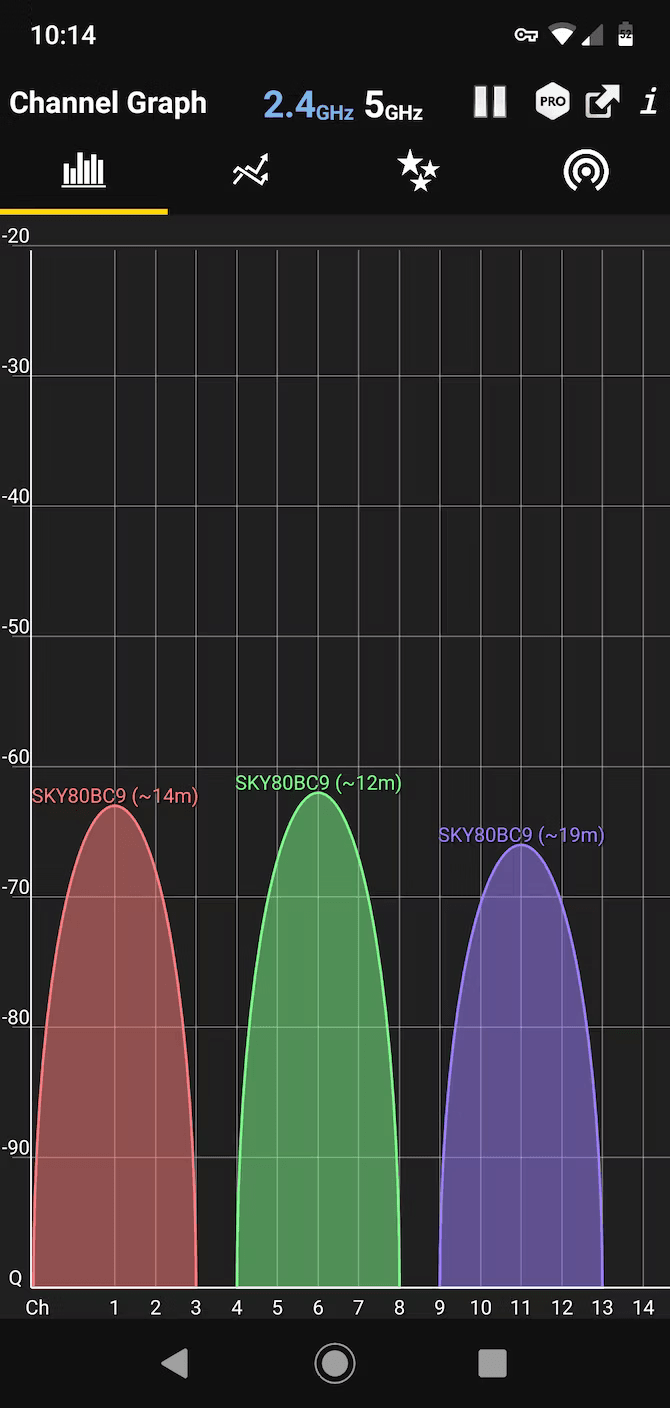Open the info icon
Viewport: 670px width, 1408px height.
tap(649, 102)
